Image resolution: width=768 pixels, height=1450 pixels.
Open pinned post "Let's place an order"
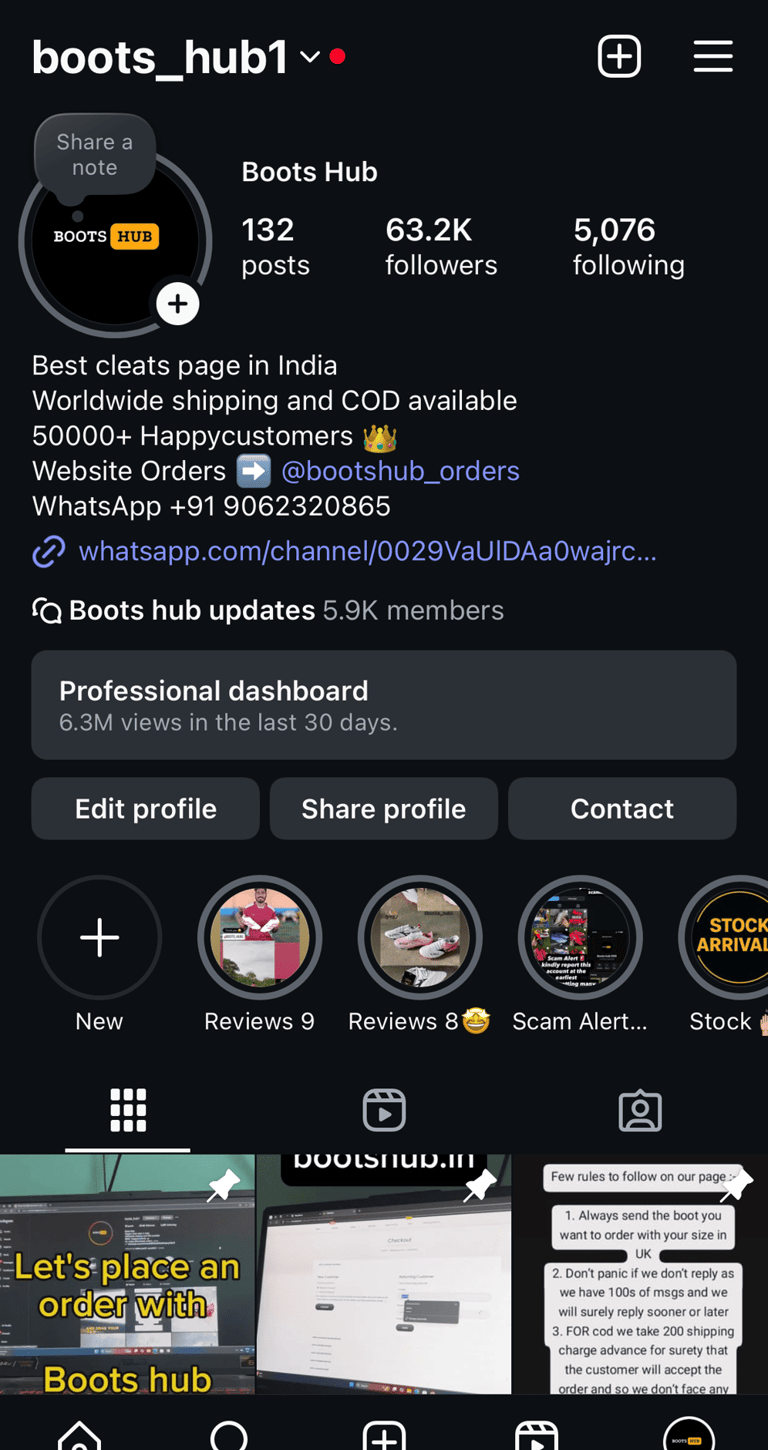click(128, 1275)
